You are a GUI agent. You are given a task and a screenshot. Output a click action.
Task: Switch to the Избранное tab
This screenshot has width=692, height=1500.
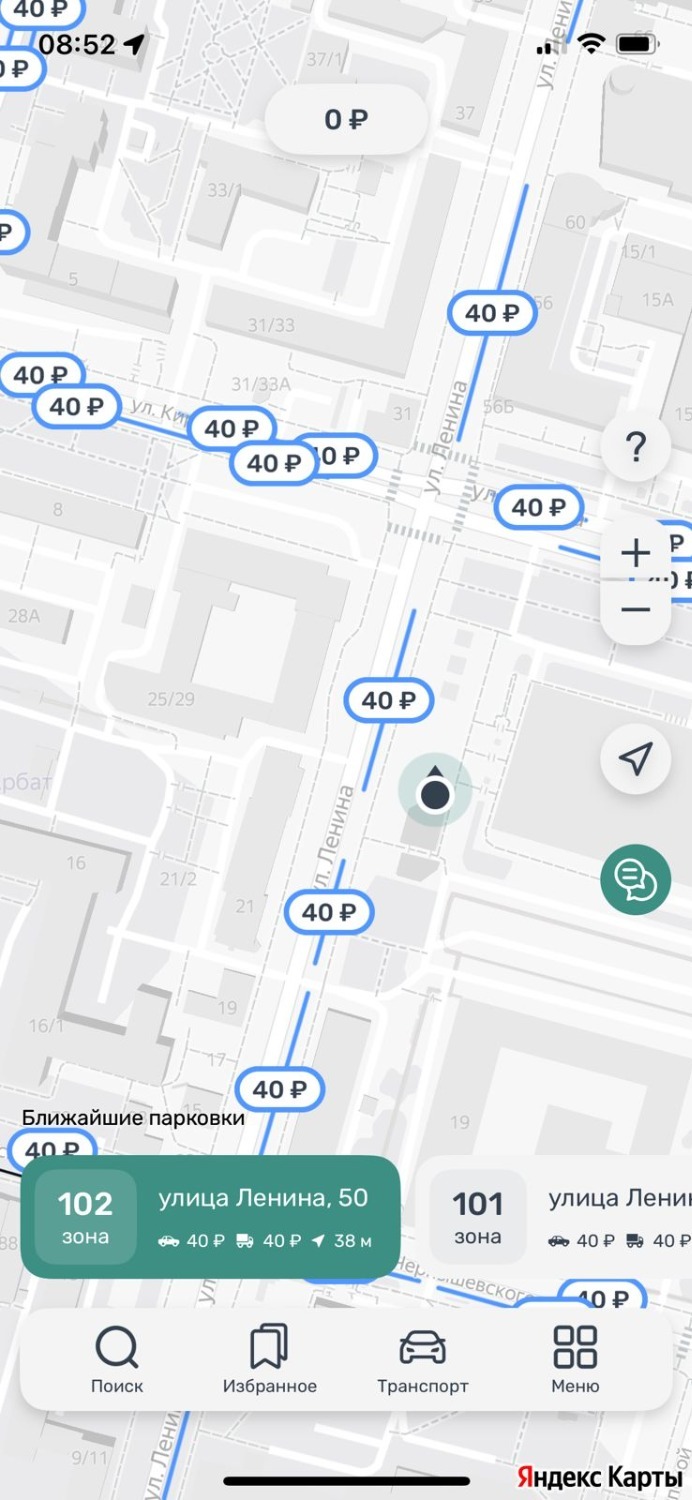[x=269, y=1358]
